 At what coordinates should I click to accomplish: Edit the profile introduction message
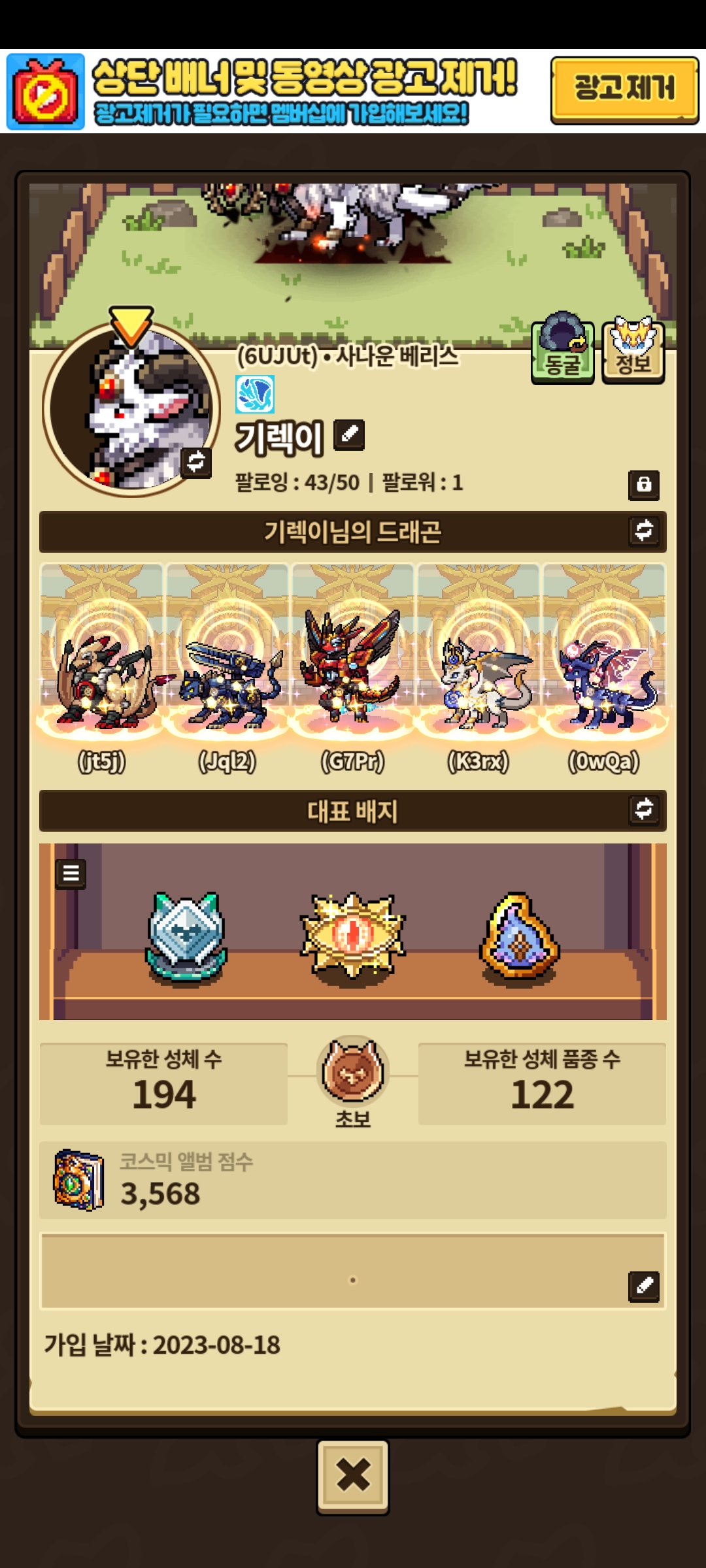643,1286
